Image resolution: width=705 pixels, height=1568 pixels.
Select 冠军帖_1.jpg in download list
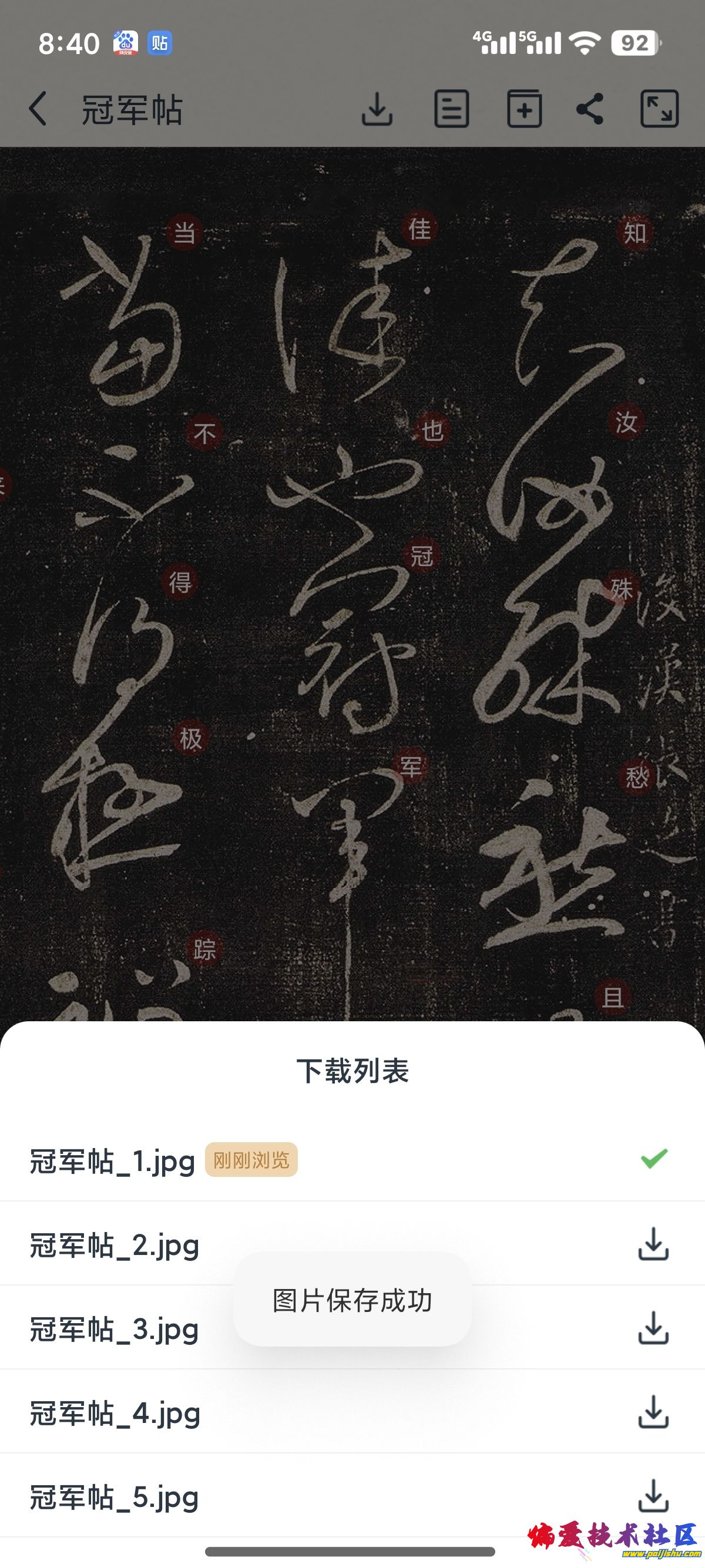[x=113, y=1162]
